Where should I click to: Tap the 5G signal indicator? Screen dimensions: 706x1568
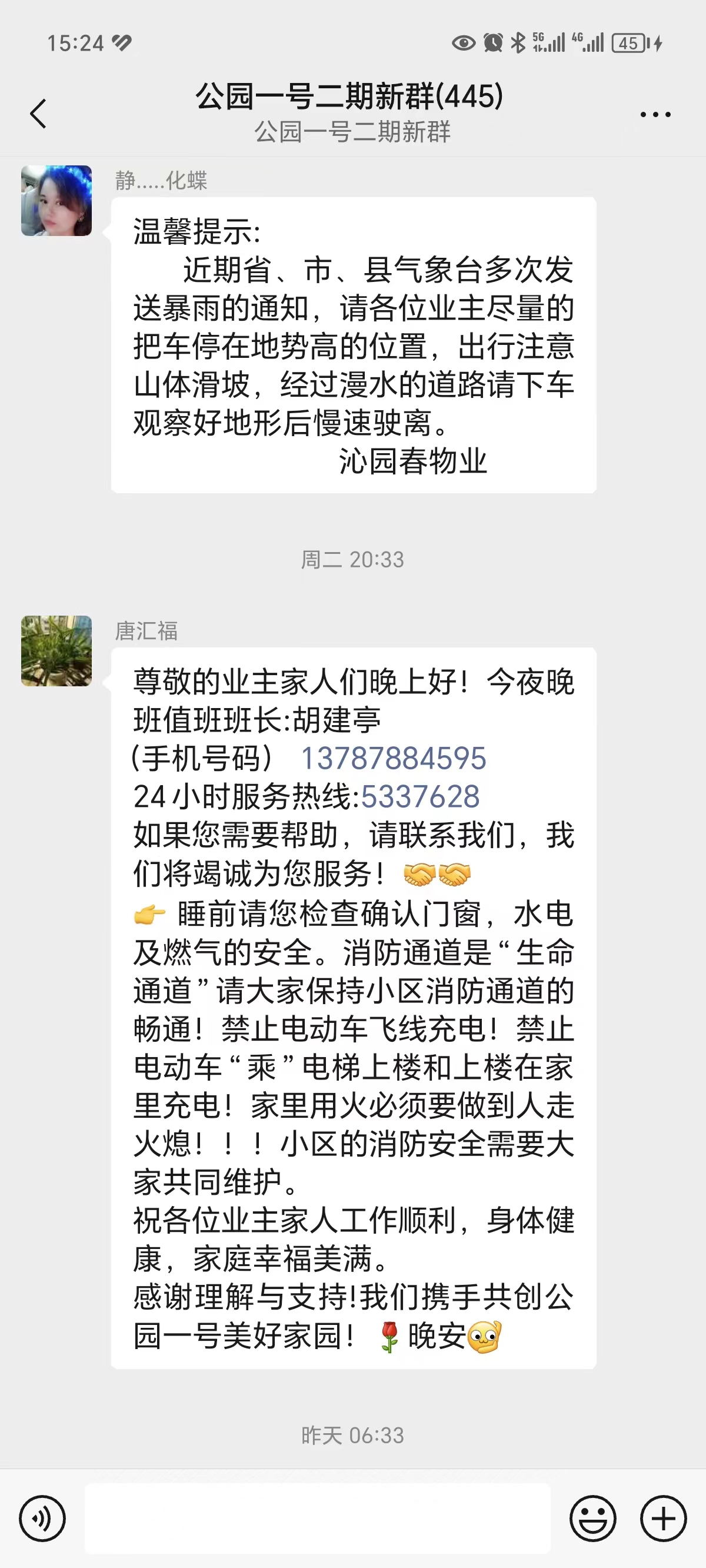547,42
